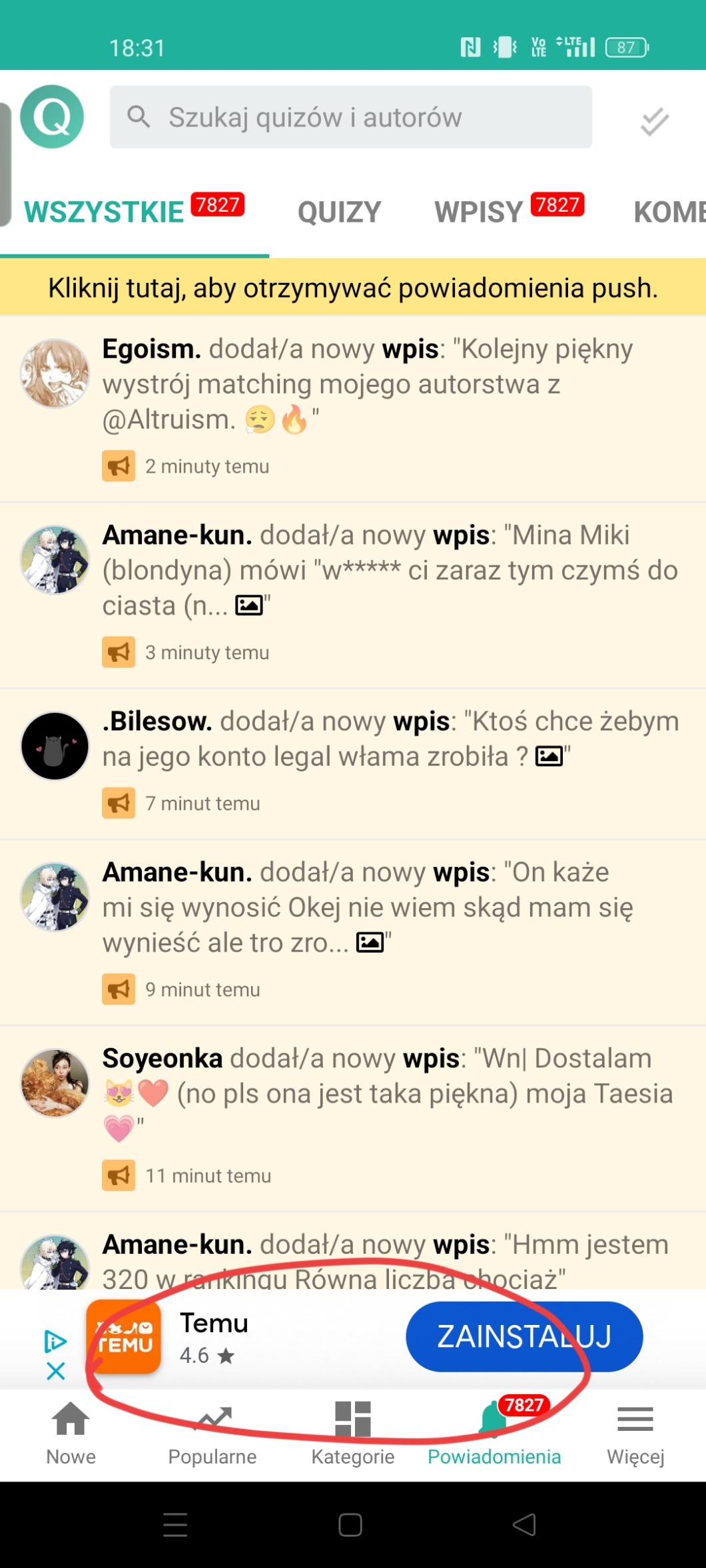
Task: Select the WSZYSTKIE tab
Action: tap(104, 212)
